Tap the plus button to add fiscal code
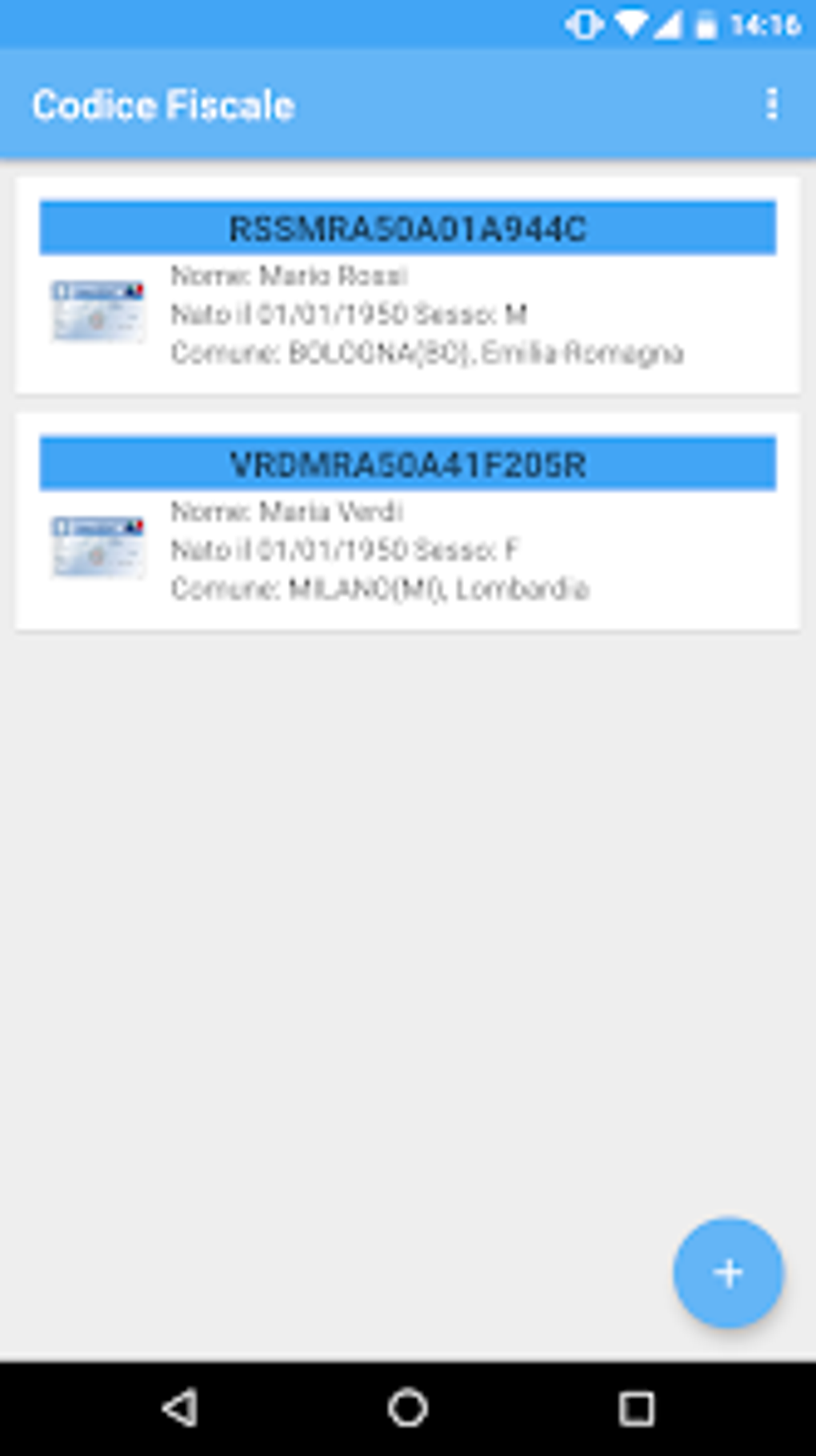The width and height of the screenshot is (816, 1456). 729,1274
